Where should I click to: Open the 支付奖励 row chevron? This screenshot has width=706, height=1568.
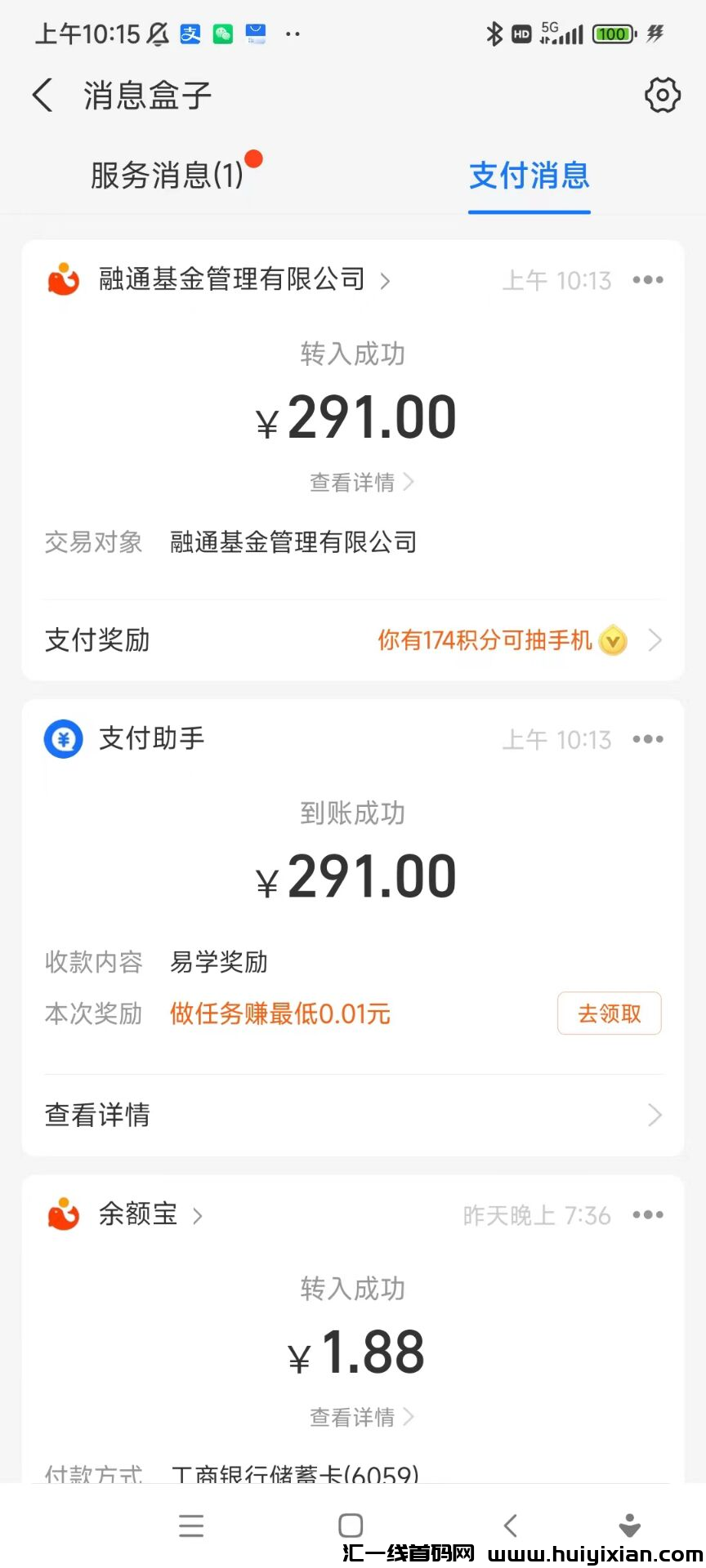coord(654,641)
